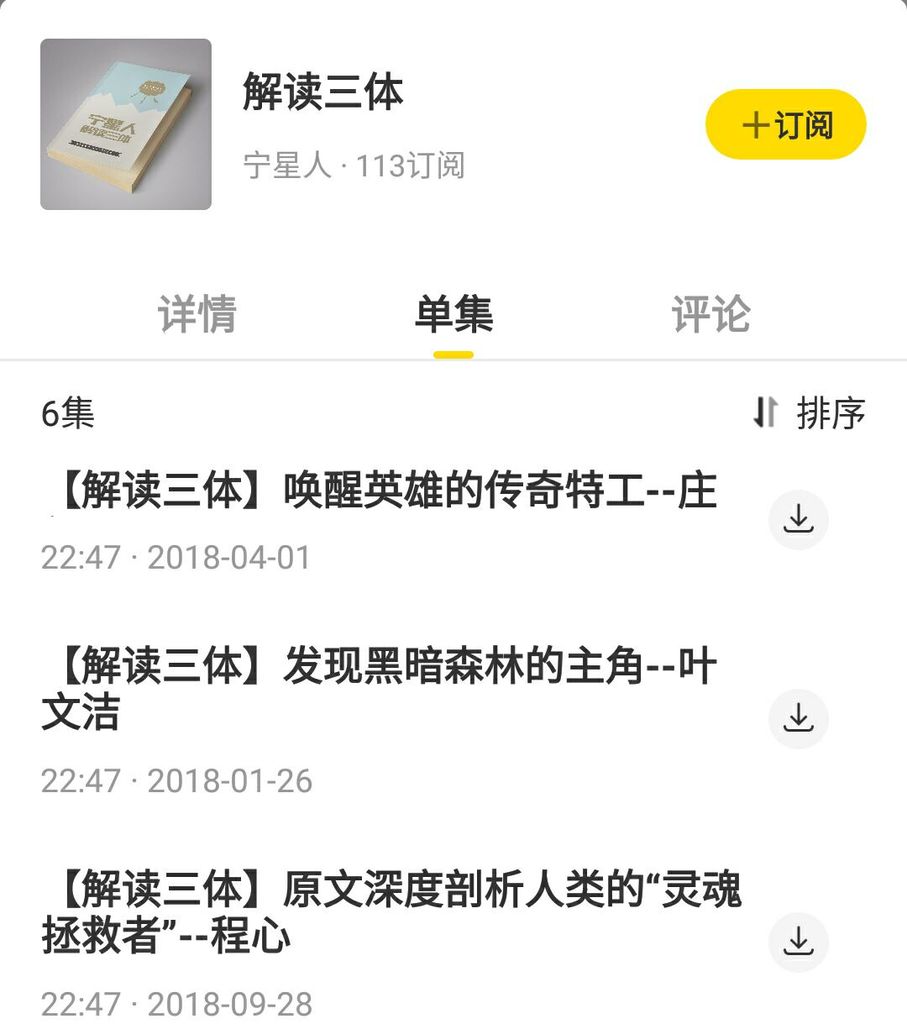Download the 程心 episode
Screen dimensions: 907x1024
798,942
